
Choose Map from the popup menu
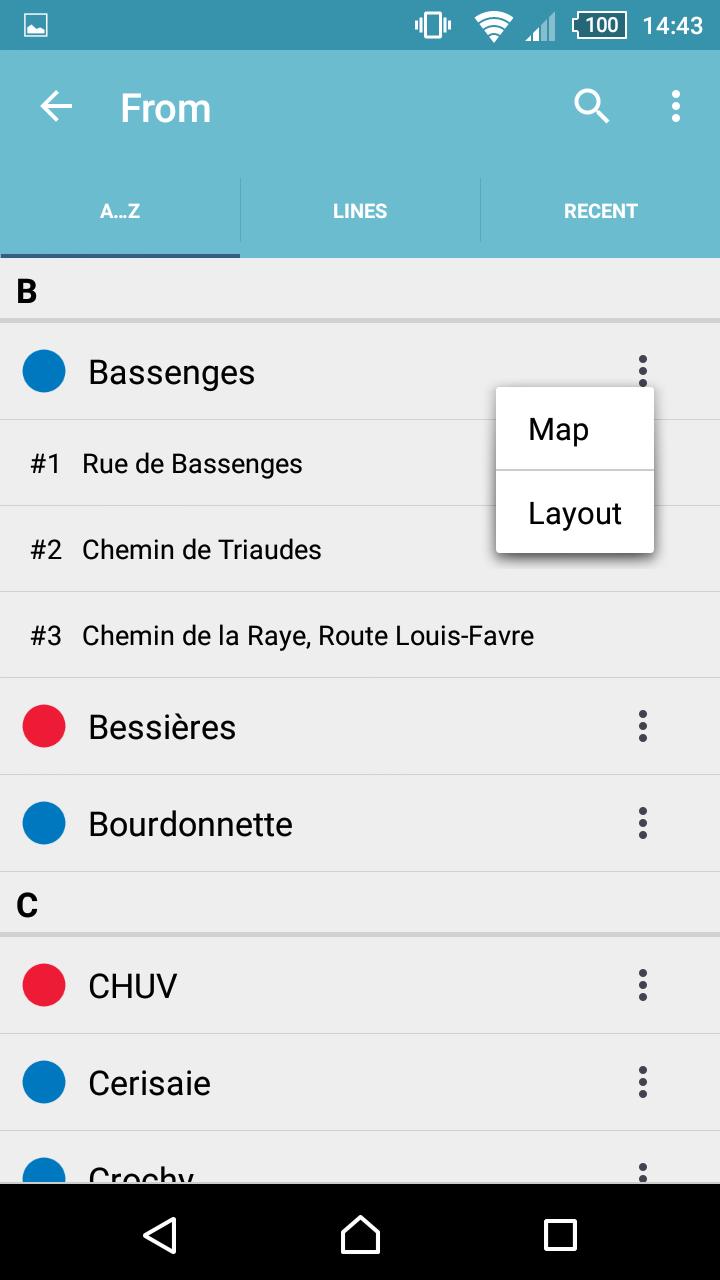[x=574, y=429]
